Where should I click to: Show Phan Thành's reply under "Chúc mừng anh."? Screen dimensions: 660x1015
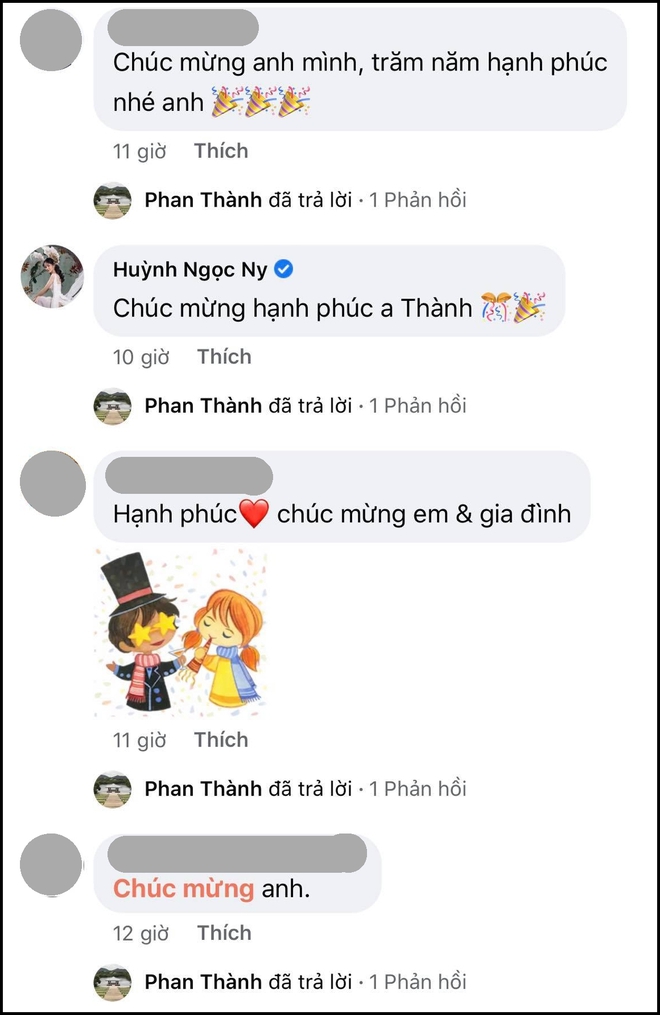point(305,982)
